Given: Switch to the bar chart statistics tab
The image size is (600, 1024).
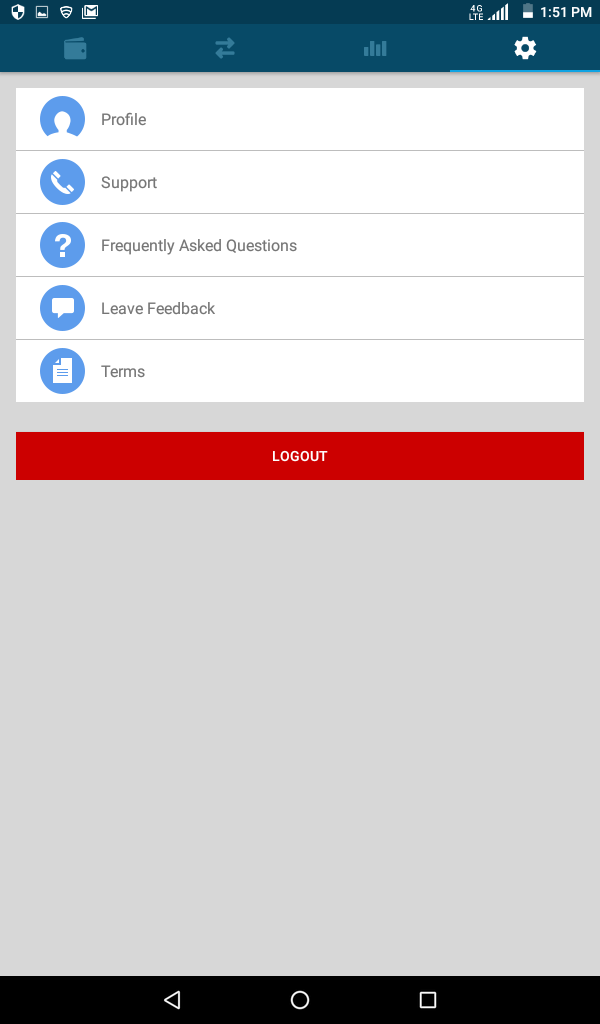Looking at the screenshot, I should [375, 48].
